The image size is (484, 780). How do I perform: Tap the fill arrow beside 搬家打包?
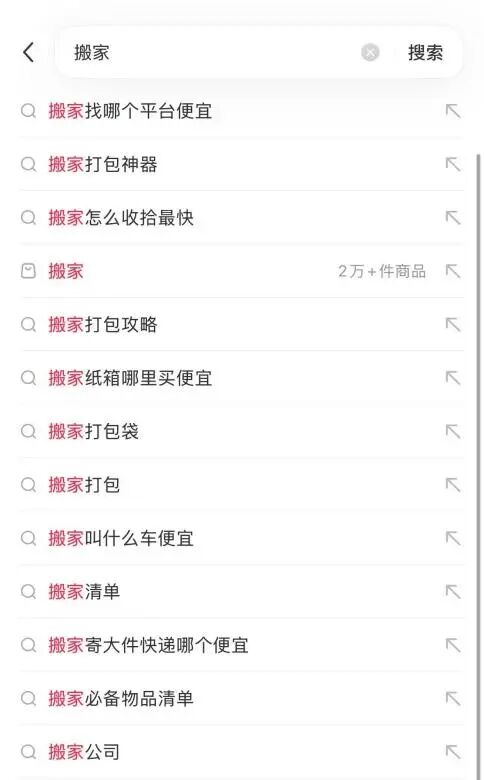pos(453,485)
